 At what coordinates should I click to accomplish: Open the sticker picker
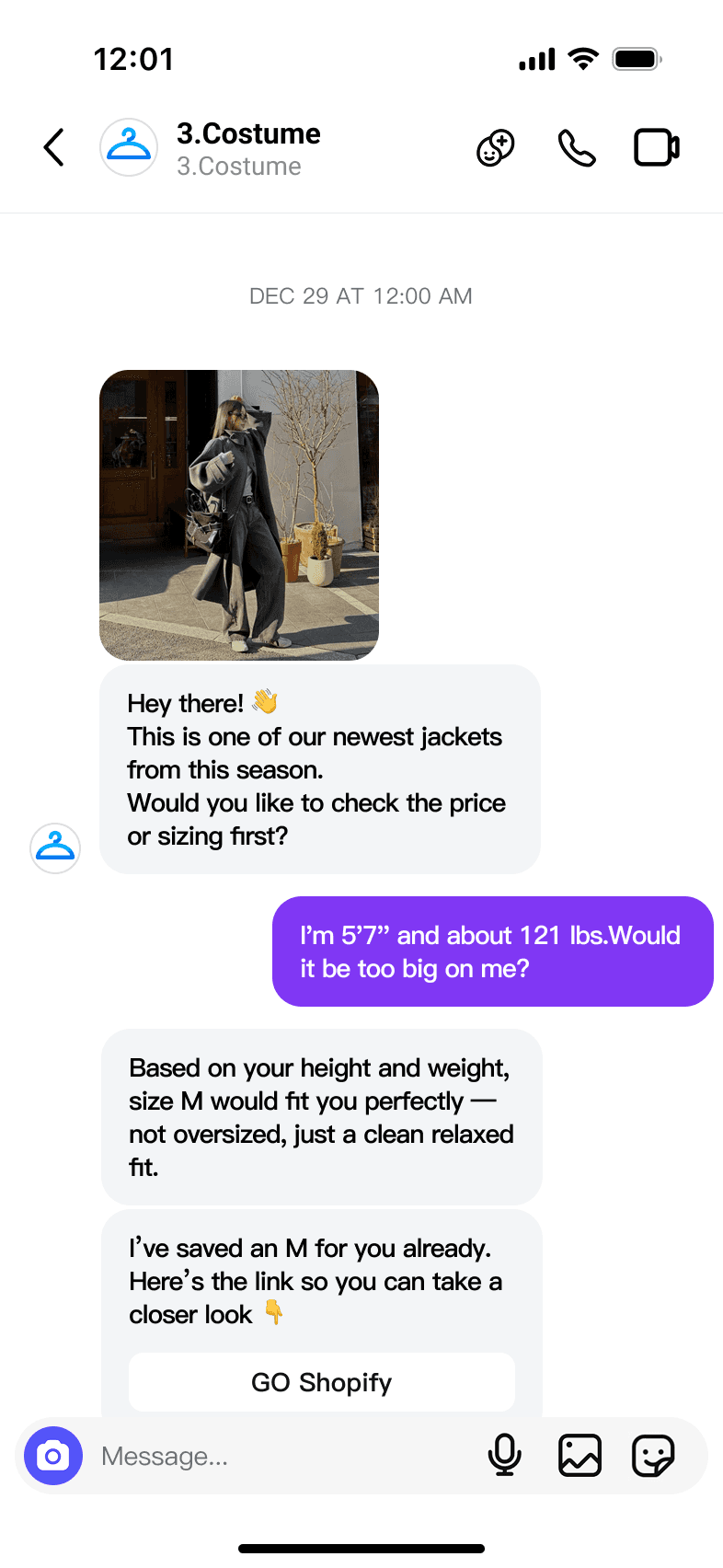(x=653, y=1456)
